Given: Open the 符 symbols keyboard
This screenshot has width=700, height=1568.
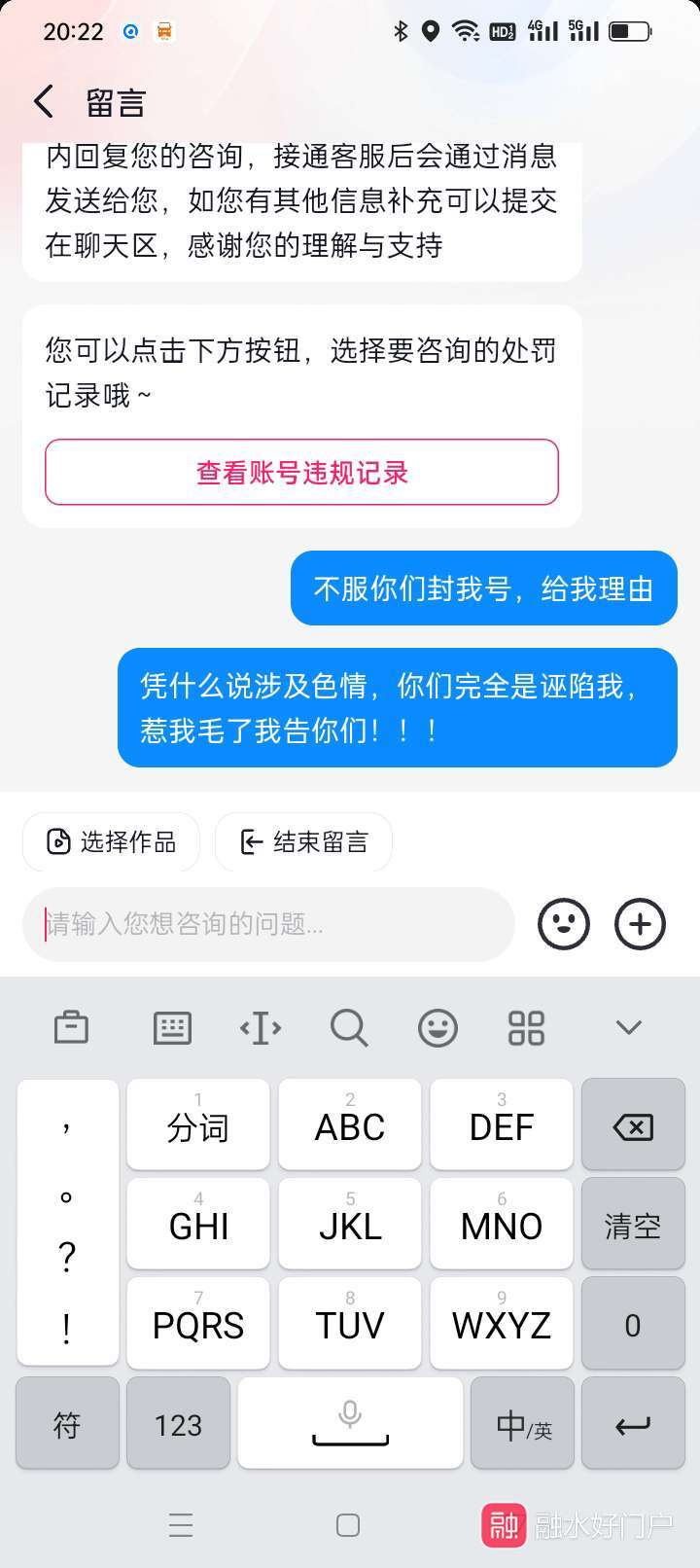Looking at the screenshot, I should tap(67, 1425).
